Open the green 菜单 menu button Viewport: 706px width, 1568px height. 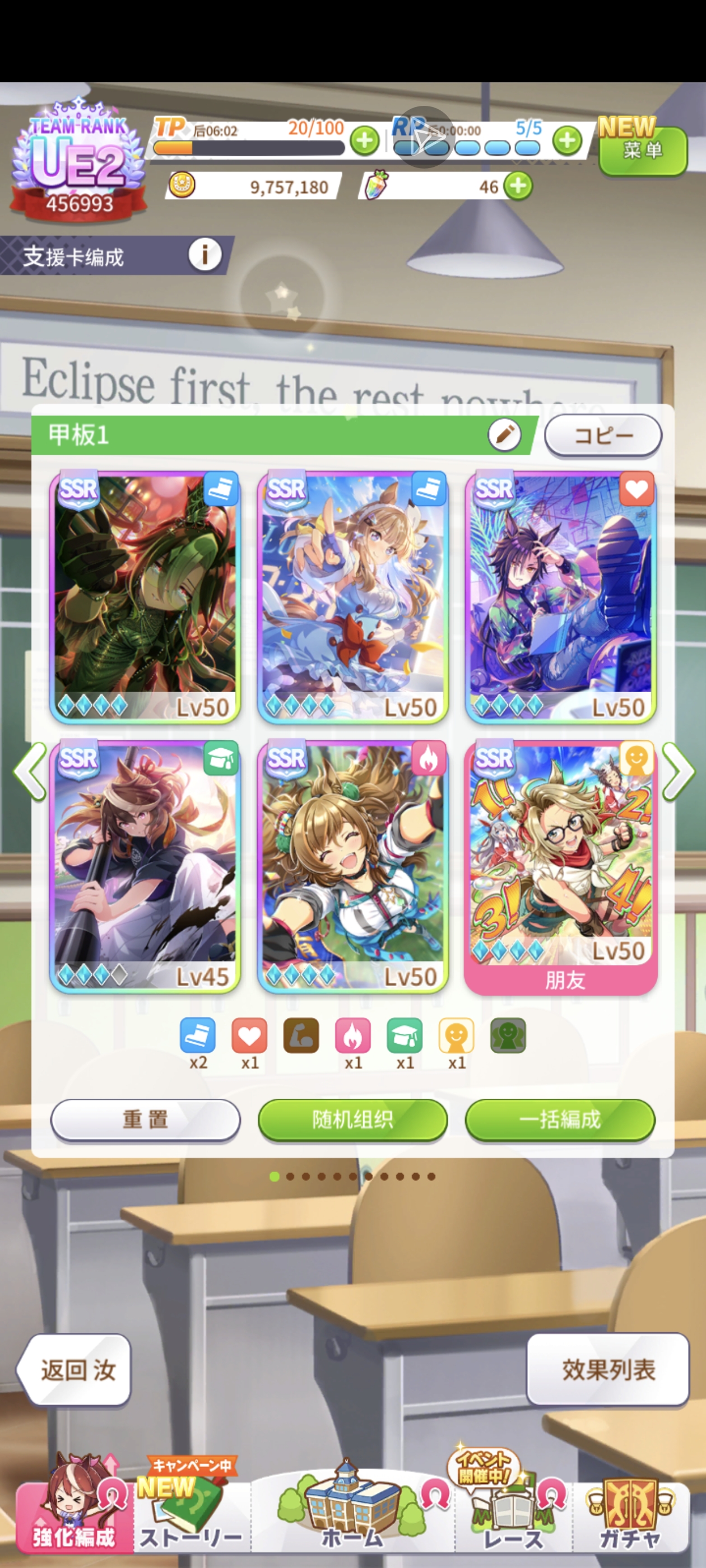[642, 150]
